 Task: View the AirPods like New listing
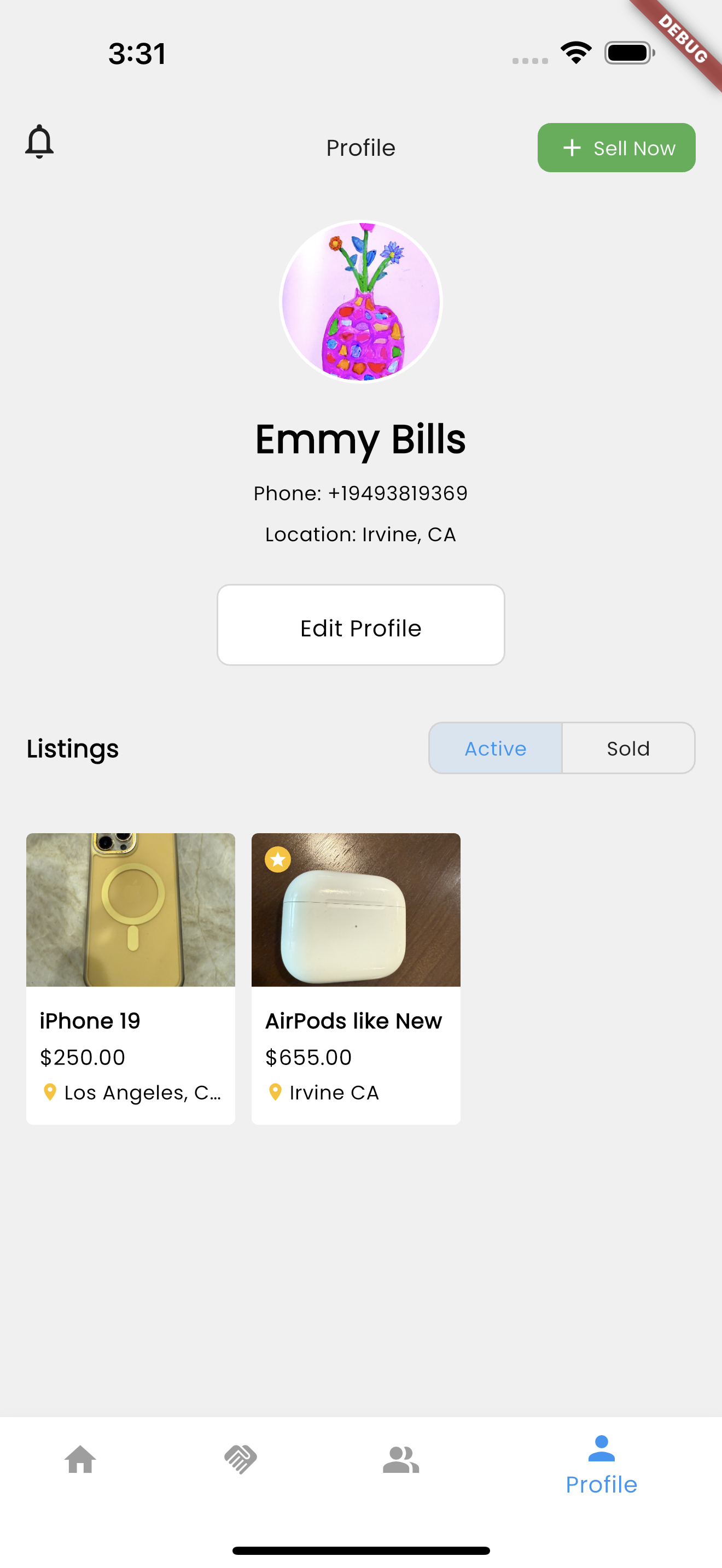[x=356, y=978]
